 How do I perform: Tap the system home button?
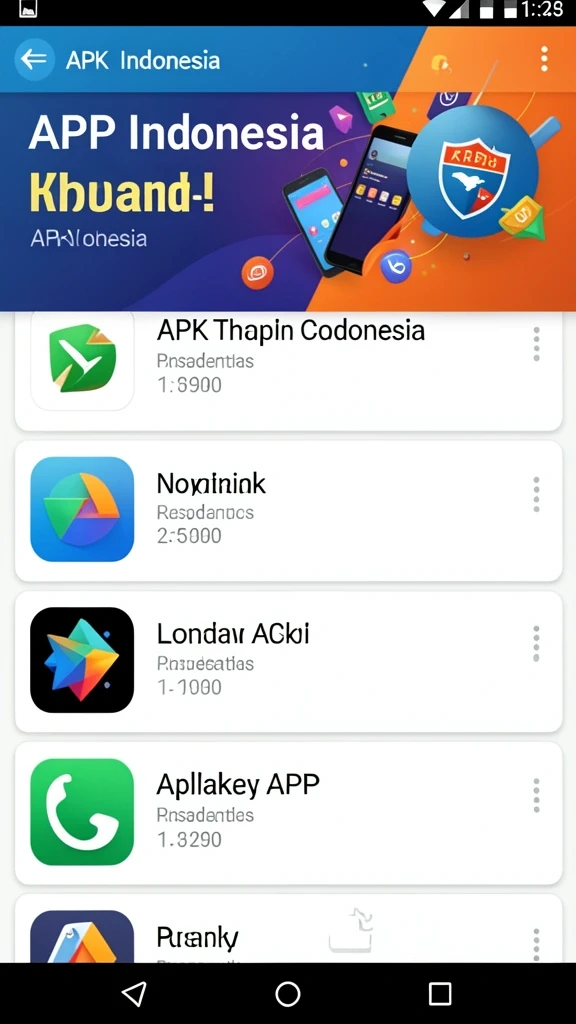[x=288, y=993]
